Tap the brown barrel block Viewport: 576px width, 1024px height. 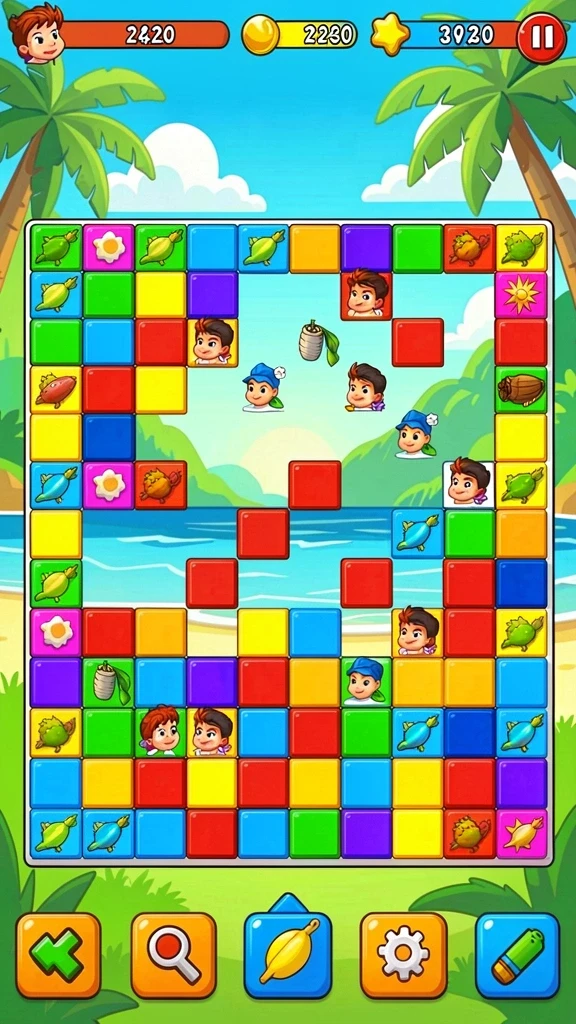pos(520,390)
